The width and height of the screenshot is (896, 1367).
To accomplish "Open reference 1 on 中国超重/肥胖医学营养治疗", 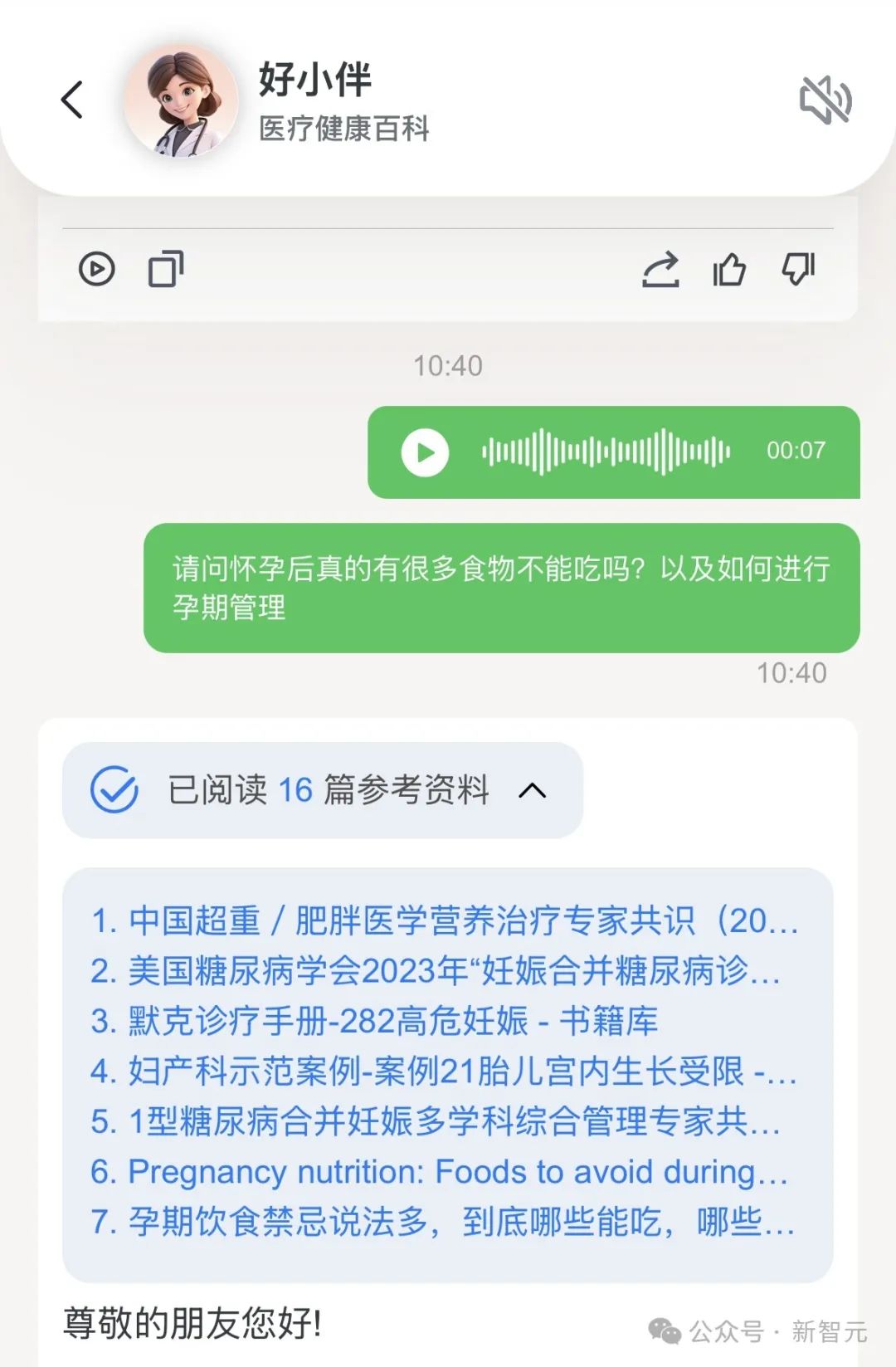I will [445, 920].
